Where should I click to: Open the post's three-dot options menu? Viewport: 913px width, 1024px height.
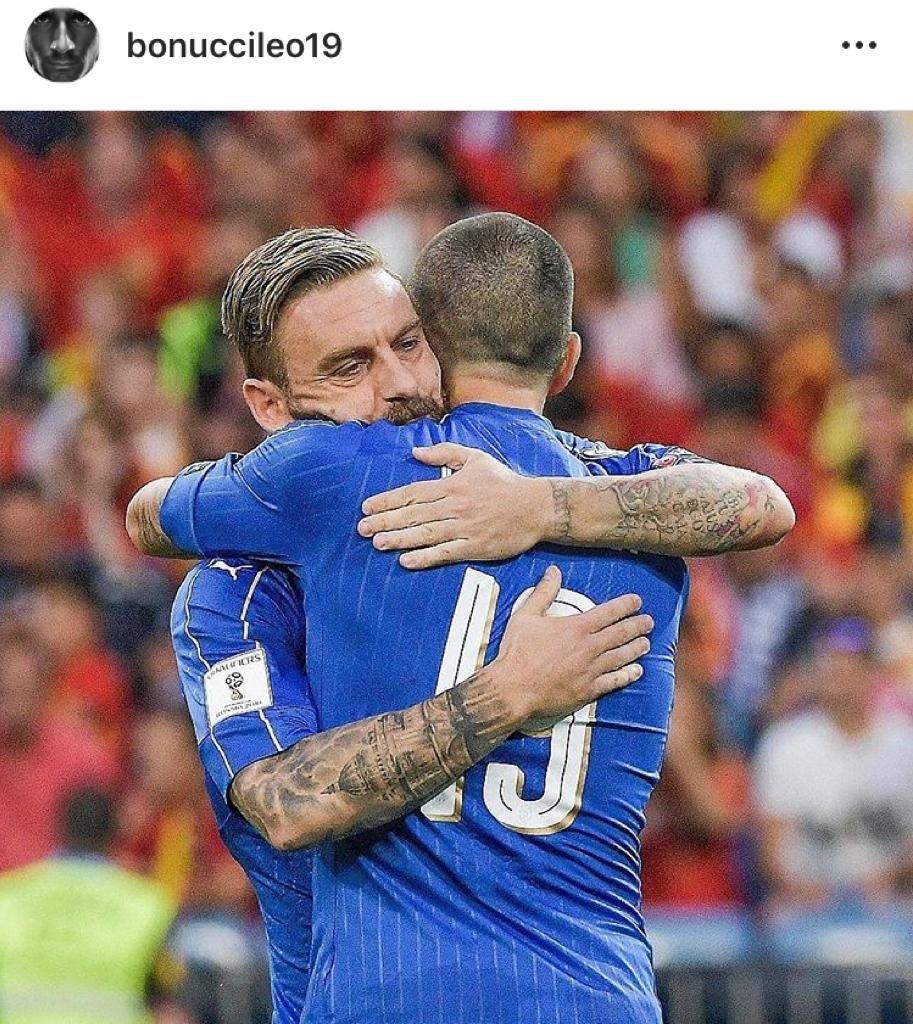(858, 46)
